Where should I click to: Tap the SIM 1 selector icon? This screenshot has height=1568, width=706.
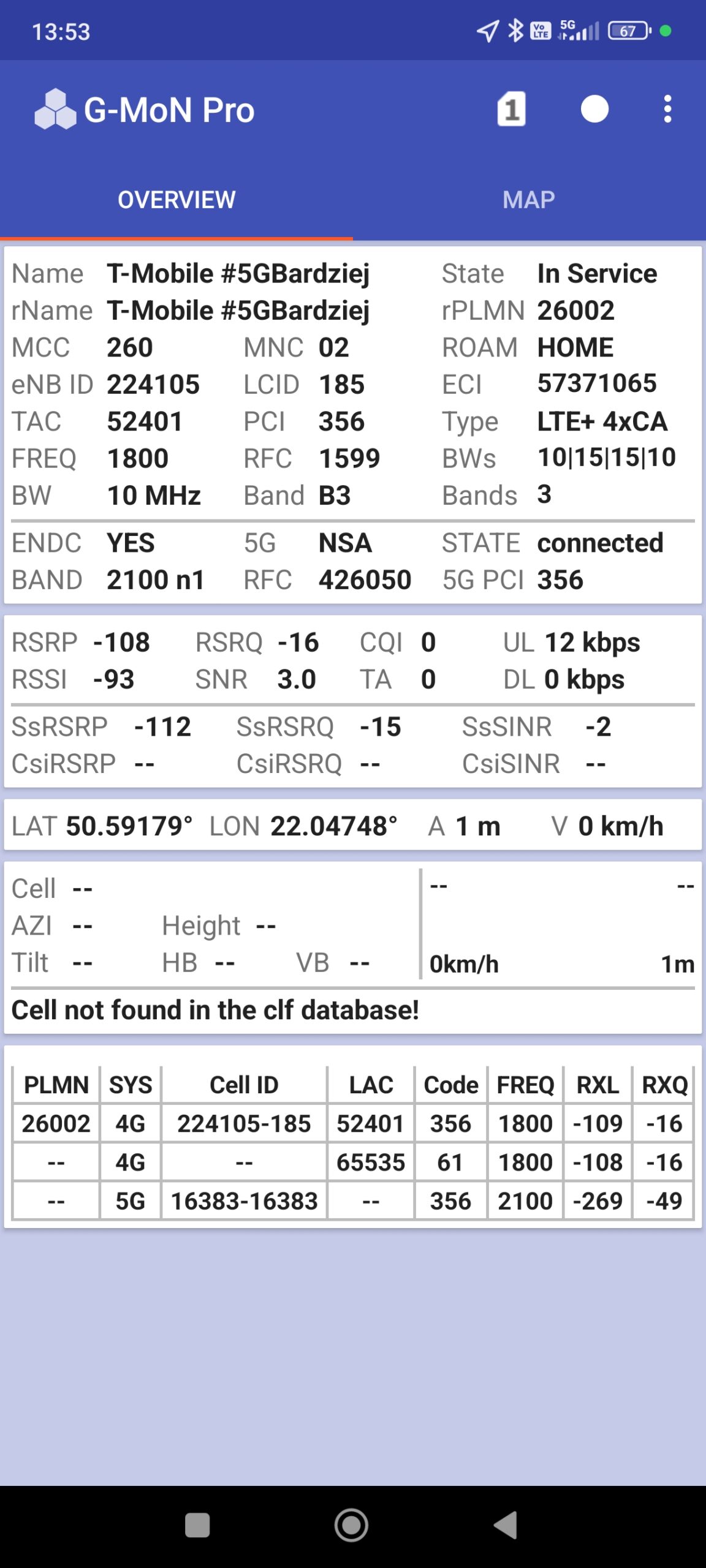(x=511, y=110)
